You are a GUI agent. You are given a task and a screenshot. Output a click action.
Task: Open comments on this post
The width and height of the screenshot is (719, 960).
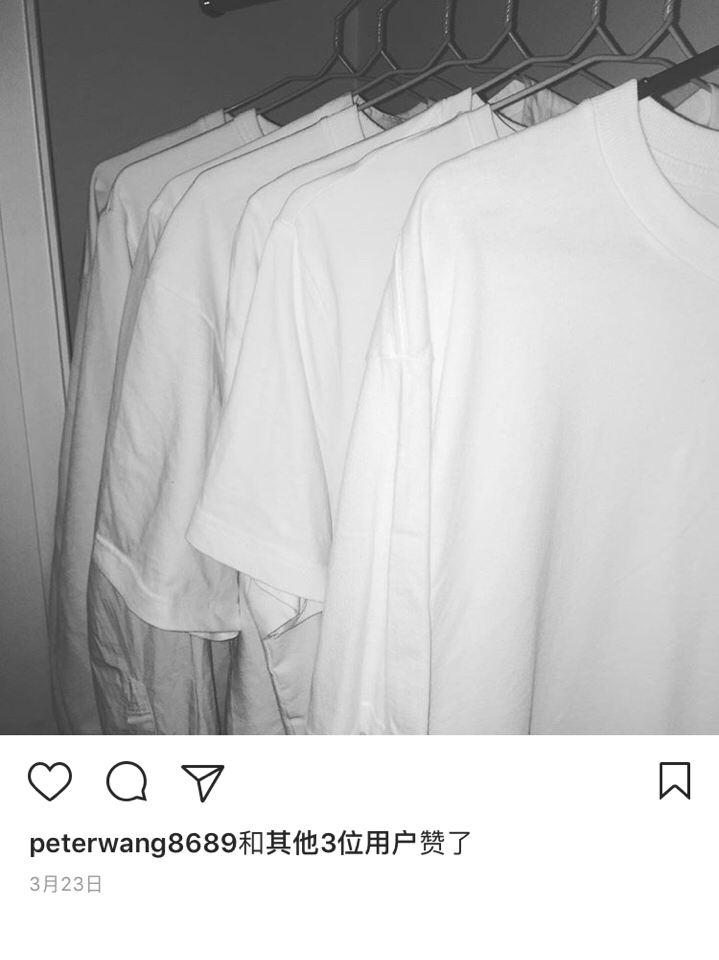click(127, 782)
